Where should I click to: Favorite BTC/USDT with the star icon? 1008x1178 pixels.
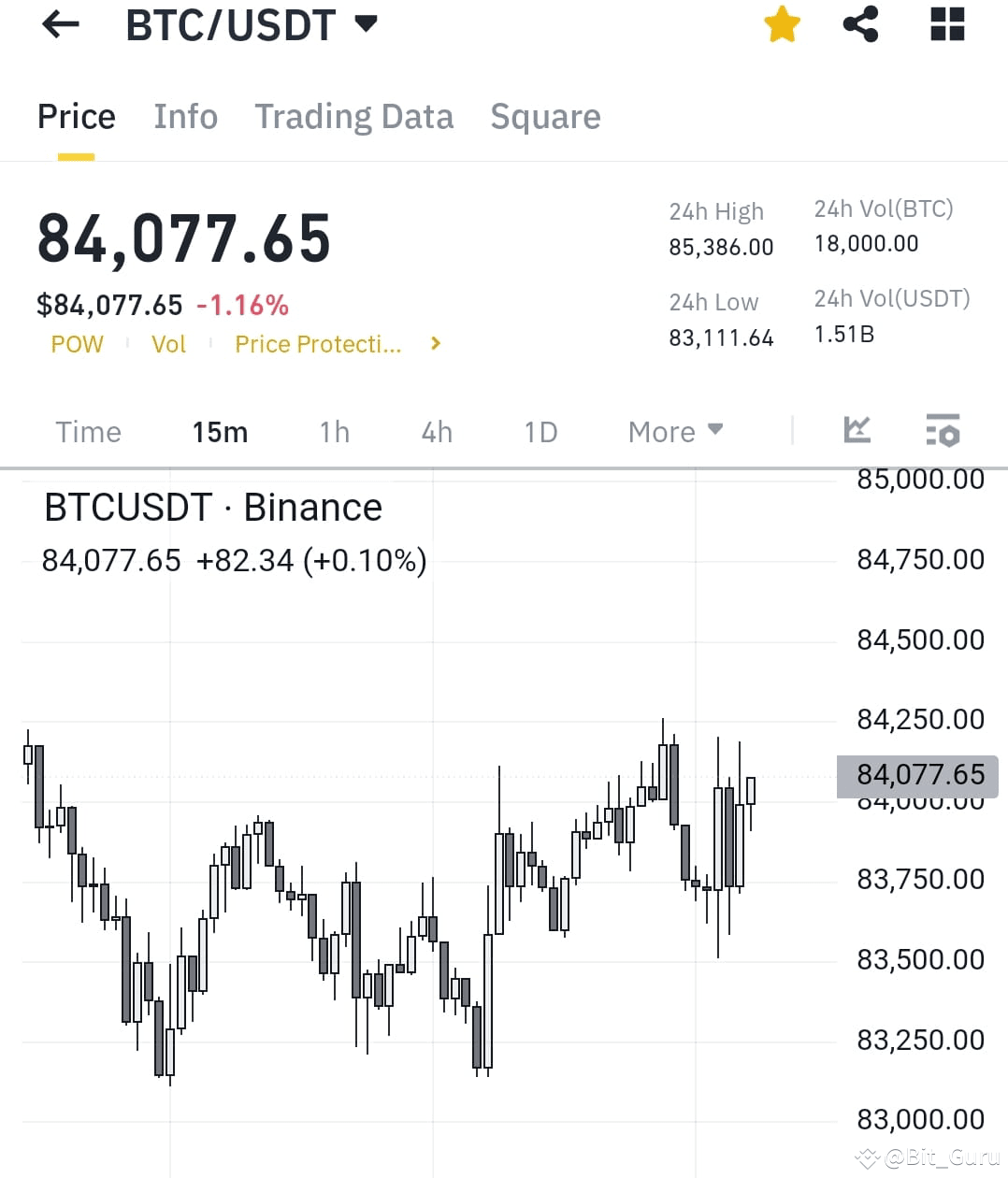(782, 25)
